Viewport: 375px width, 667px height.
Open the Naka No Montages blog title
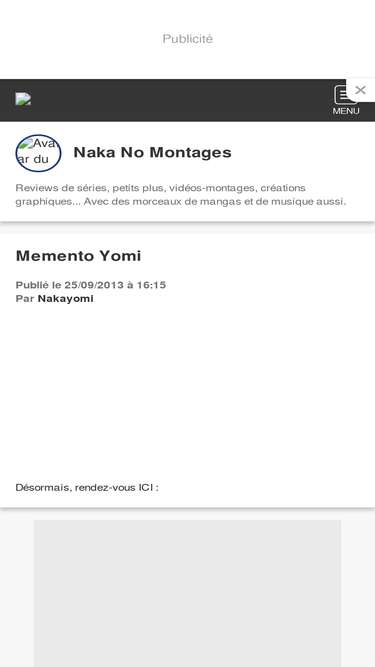click(x=152, y=152)
